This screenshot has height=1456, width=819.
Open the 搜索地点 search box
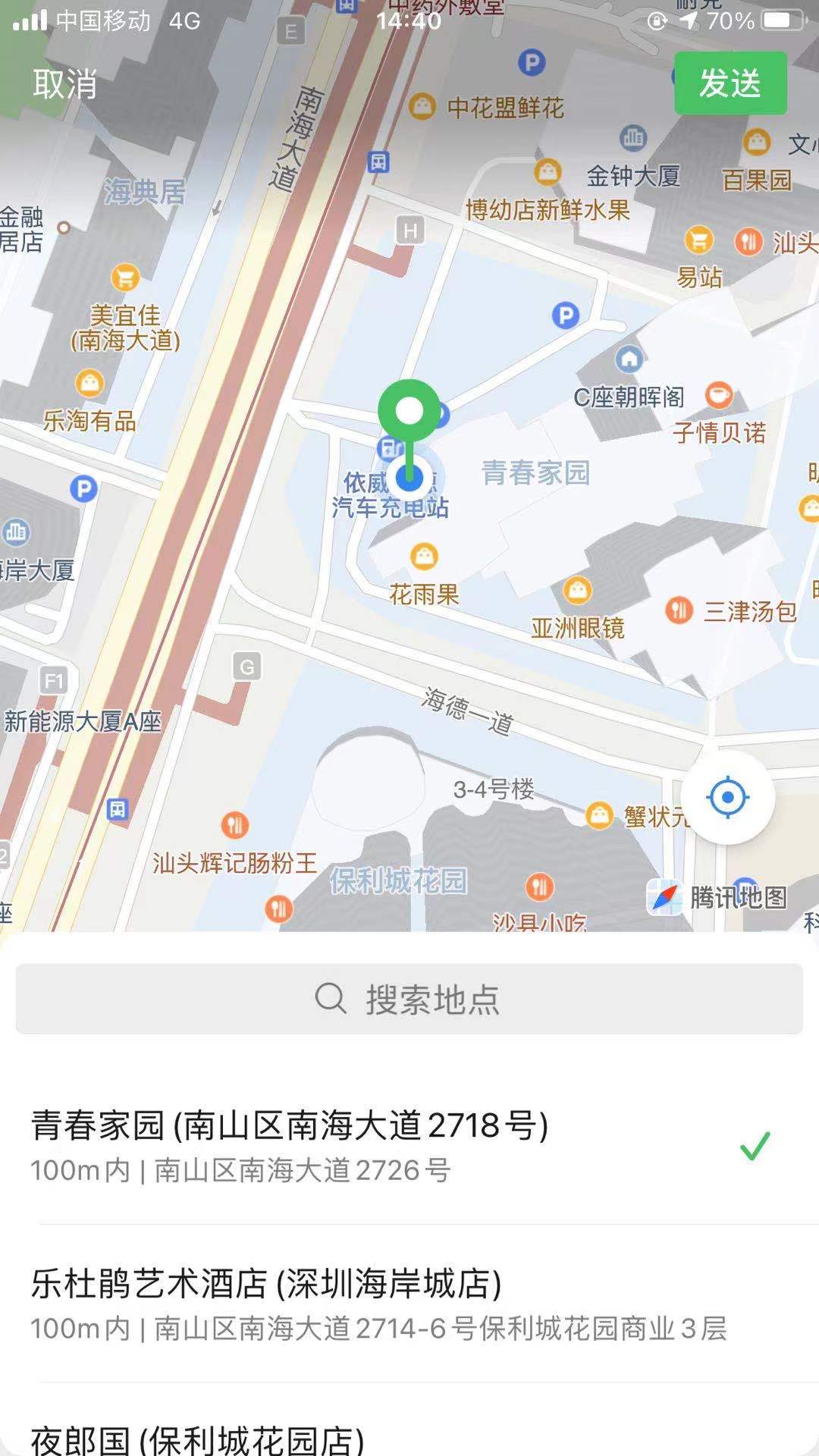click(409, 999)
